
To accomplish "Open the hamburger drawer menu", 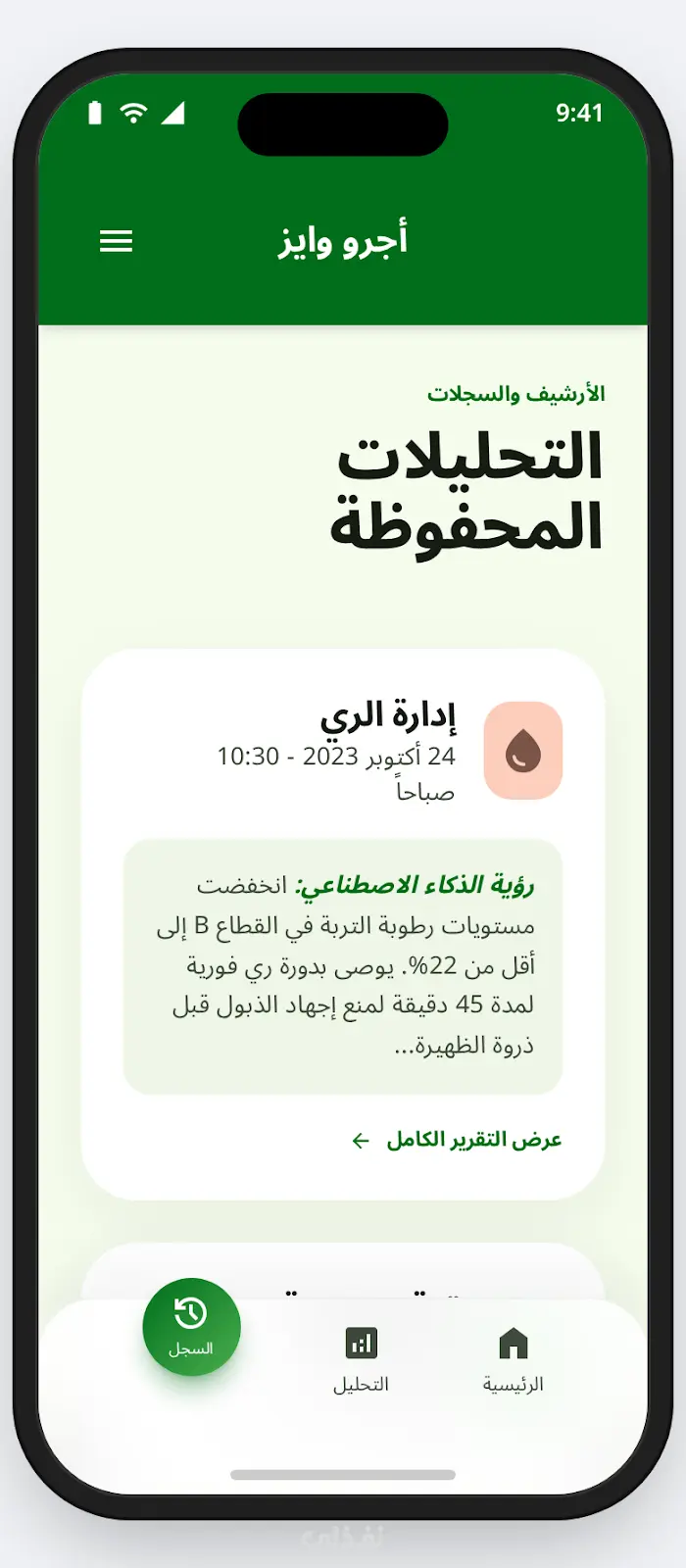I will coord(116,241).
